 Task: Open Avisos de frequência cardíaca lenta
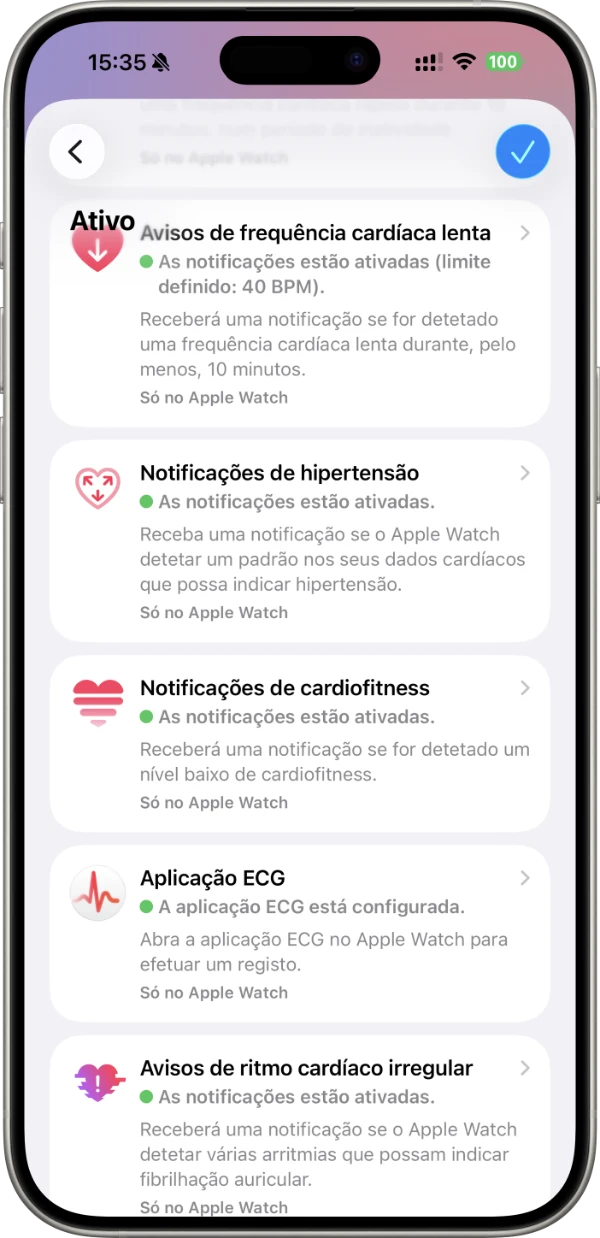(x=300, y=312)
